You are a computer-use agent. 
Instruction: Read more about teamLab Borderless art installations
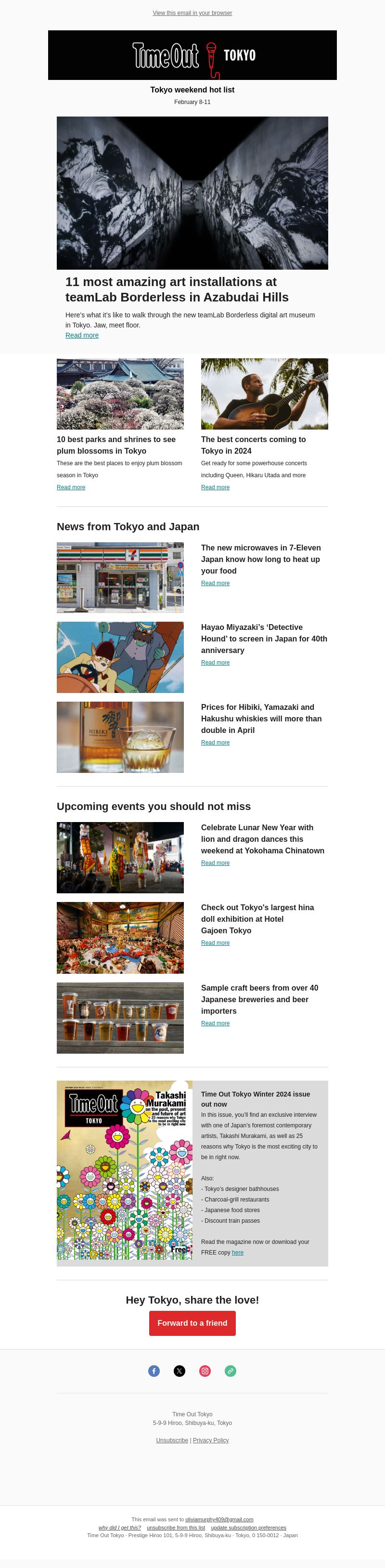(82, 335)
